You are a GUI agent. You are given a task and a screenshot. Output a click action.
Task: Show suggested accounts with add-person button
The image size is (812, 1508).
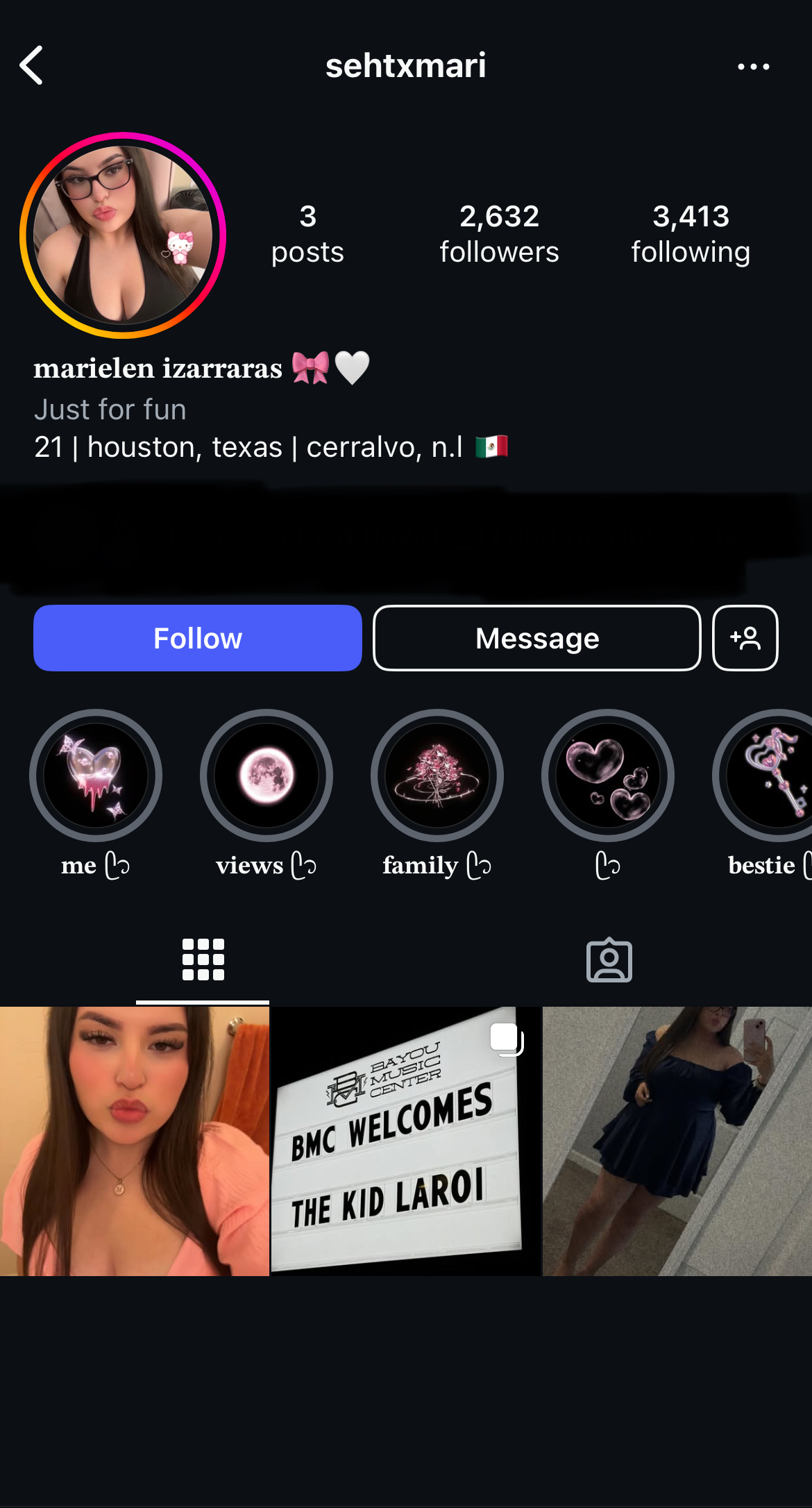[x=745, y=638]
